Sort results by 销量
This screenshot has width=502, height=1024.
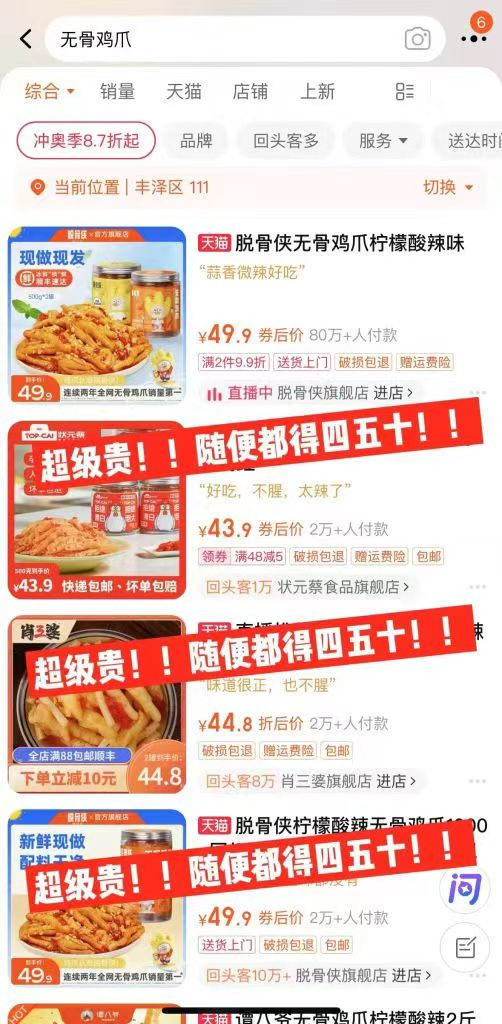(118, 91)
